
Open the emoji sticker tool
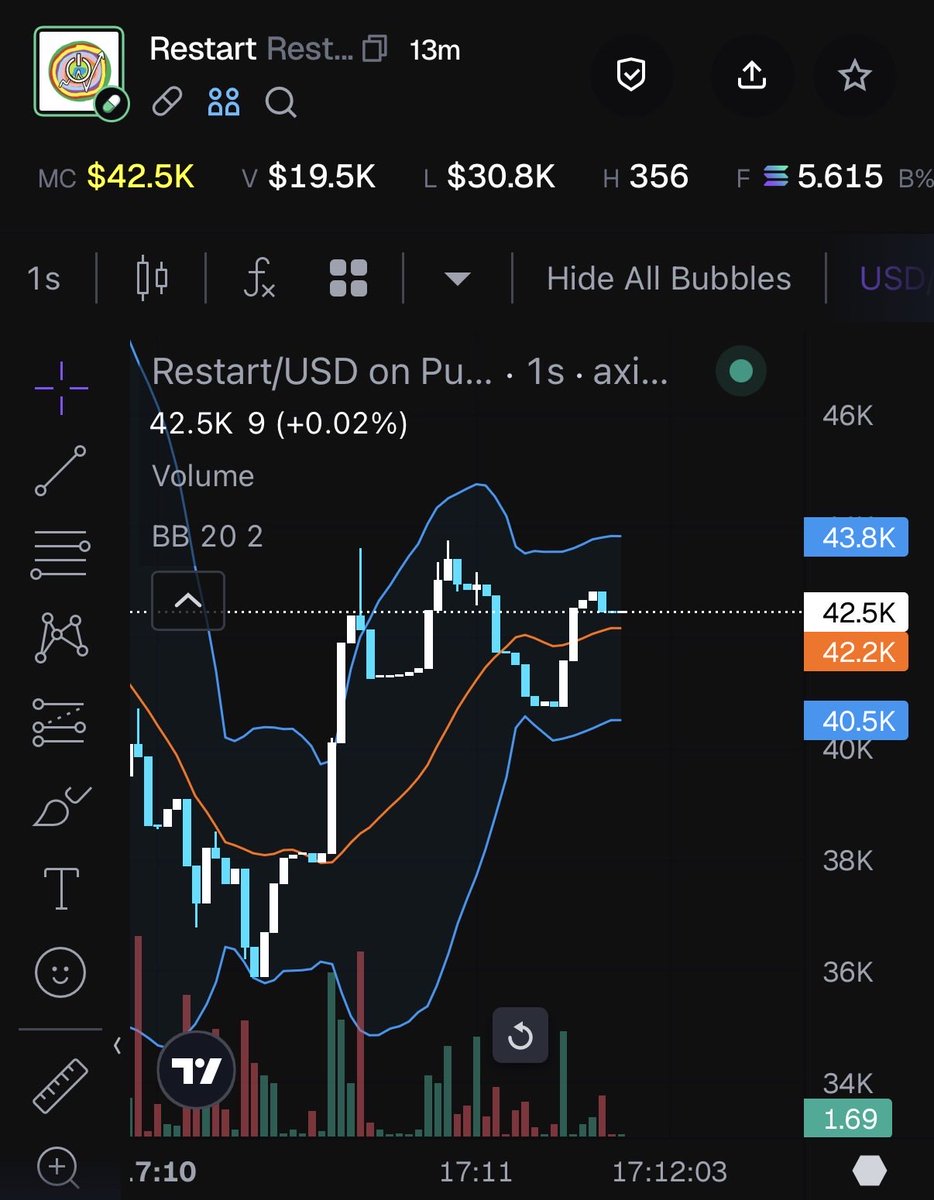coord(61,971)
